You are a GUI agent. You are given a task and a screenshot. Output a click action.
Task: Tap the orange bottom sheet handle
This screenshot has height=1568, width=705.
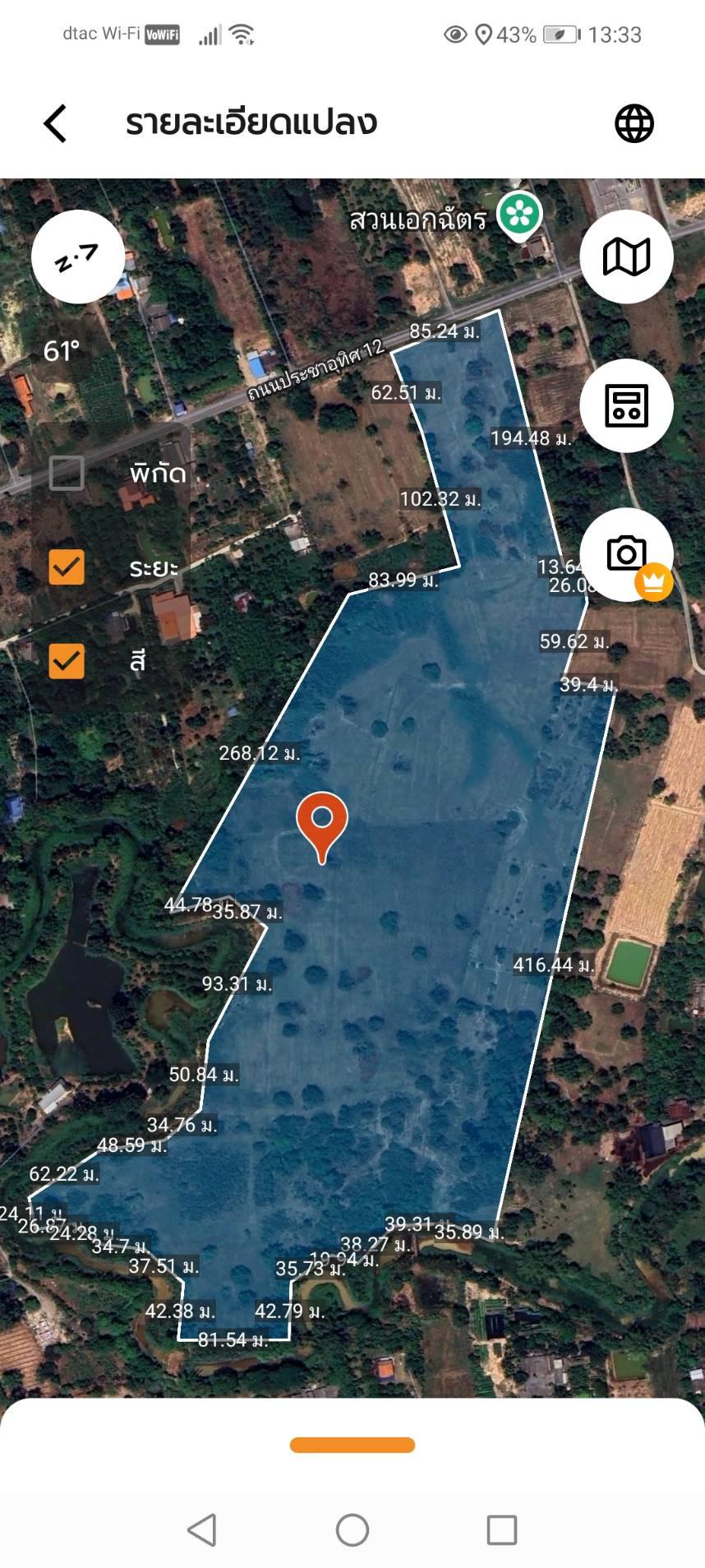352,1445
